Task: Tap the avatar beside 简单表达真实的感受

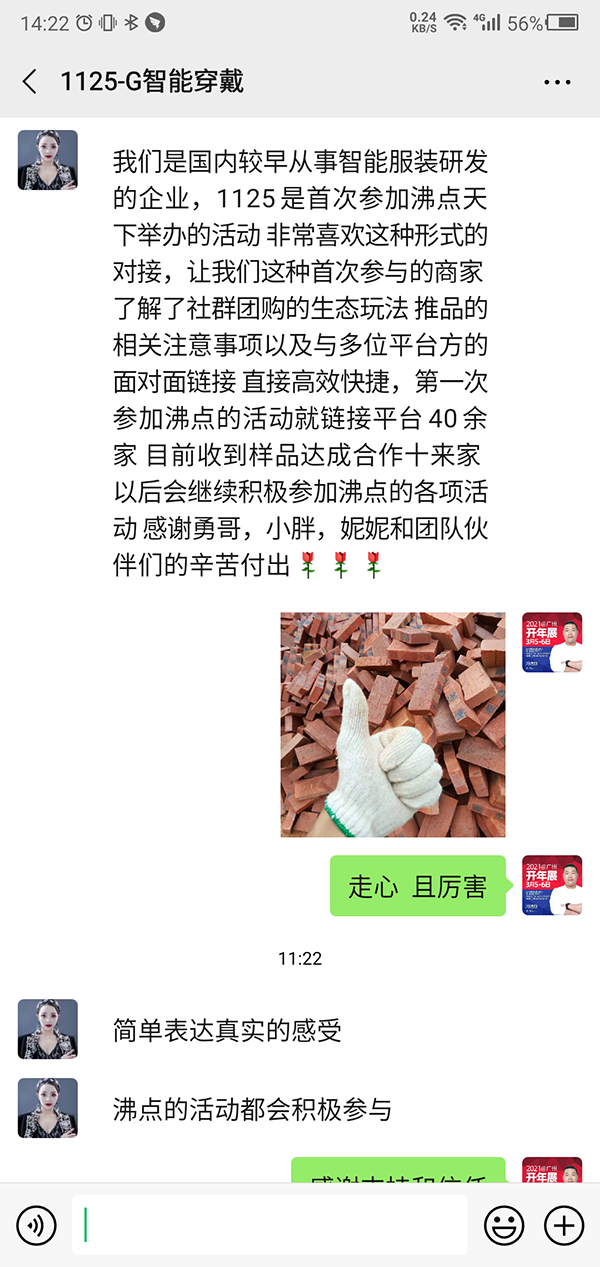Action: [x=47, y=1029]
